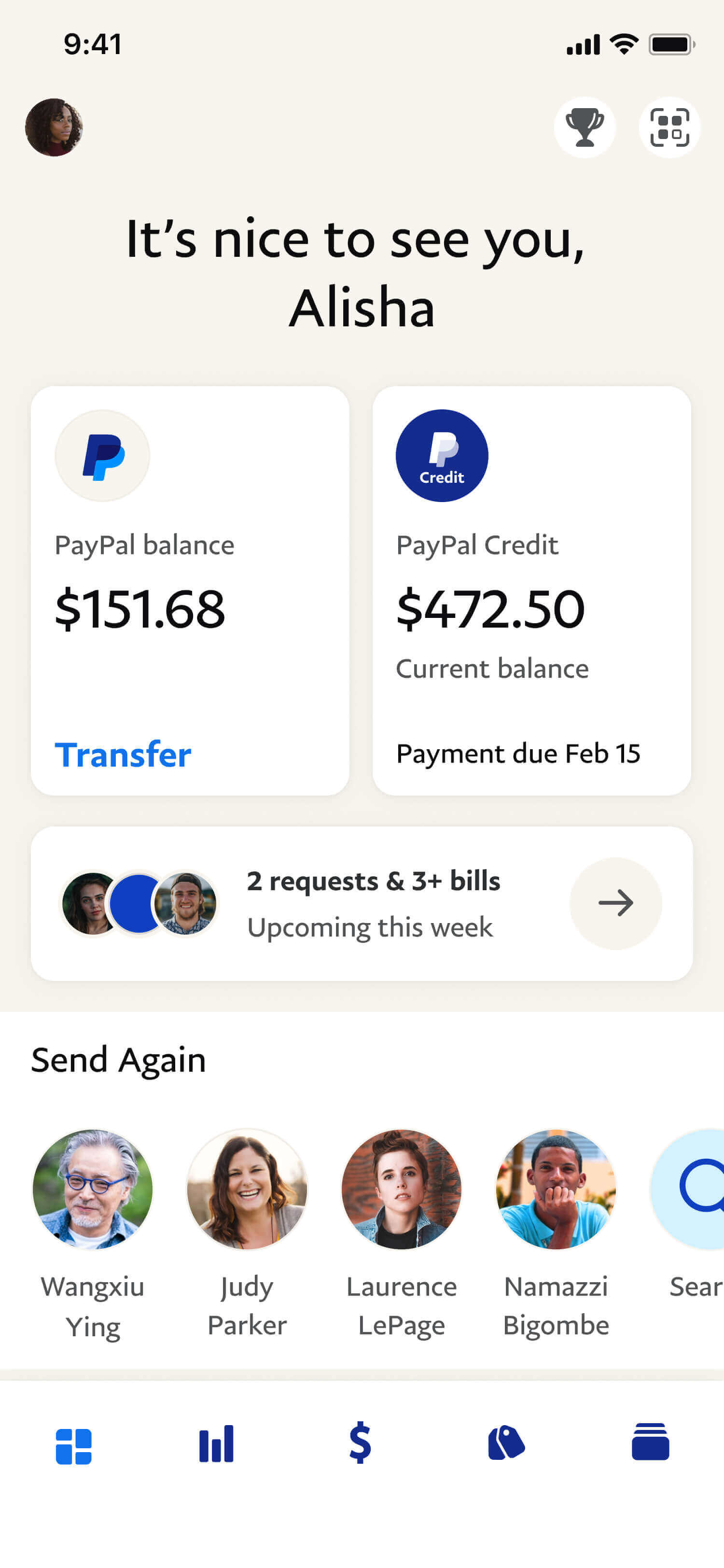Screen dimensions: 724x1568
Task: Open the PayPal Credit card
Action: pyautogui.click(x=531, y=590)
